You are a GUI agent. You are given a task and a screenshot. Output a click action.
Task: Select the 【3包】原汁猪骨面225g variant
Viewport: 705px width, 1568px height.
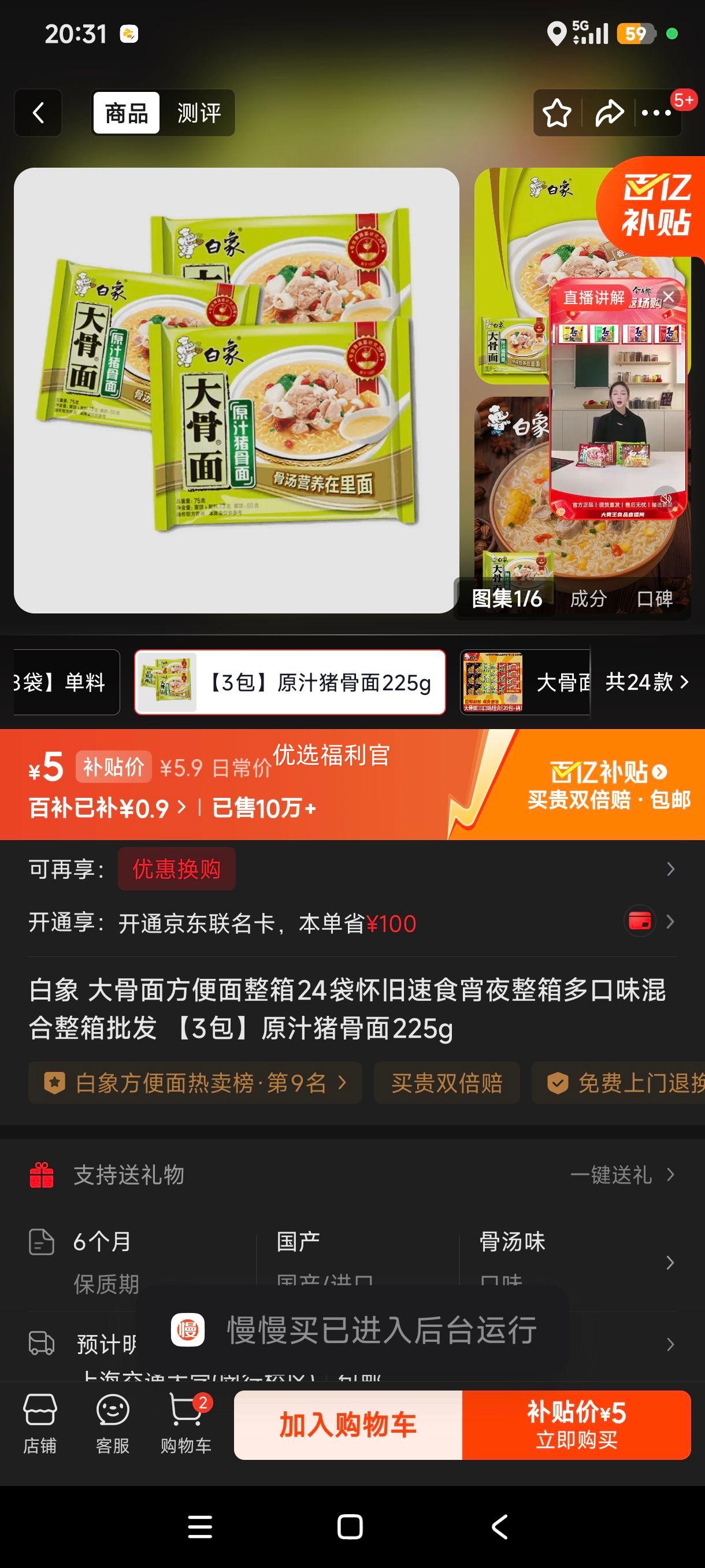coord(290,683)
